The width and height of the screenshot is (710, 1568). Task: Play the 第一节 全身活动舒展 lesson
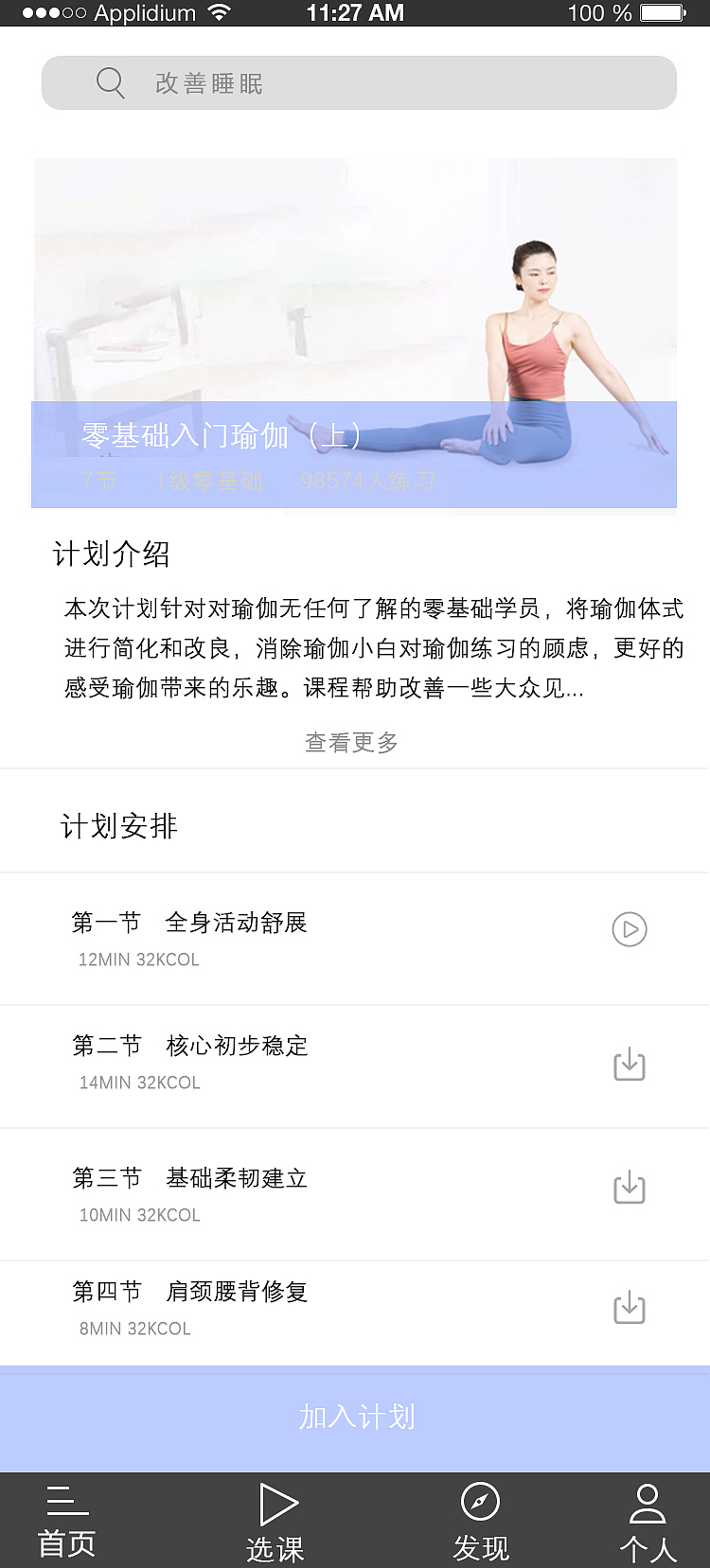pos(630,929)
